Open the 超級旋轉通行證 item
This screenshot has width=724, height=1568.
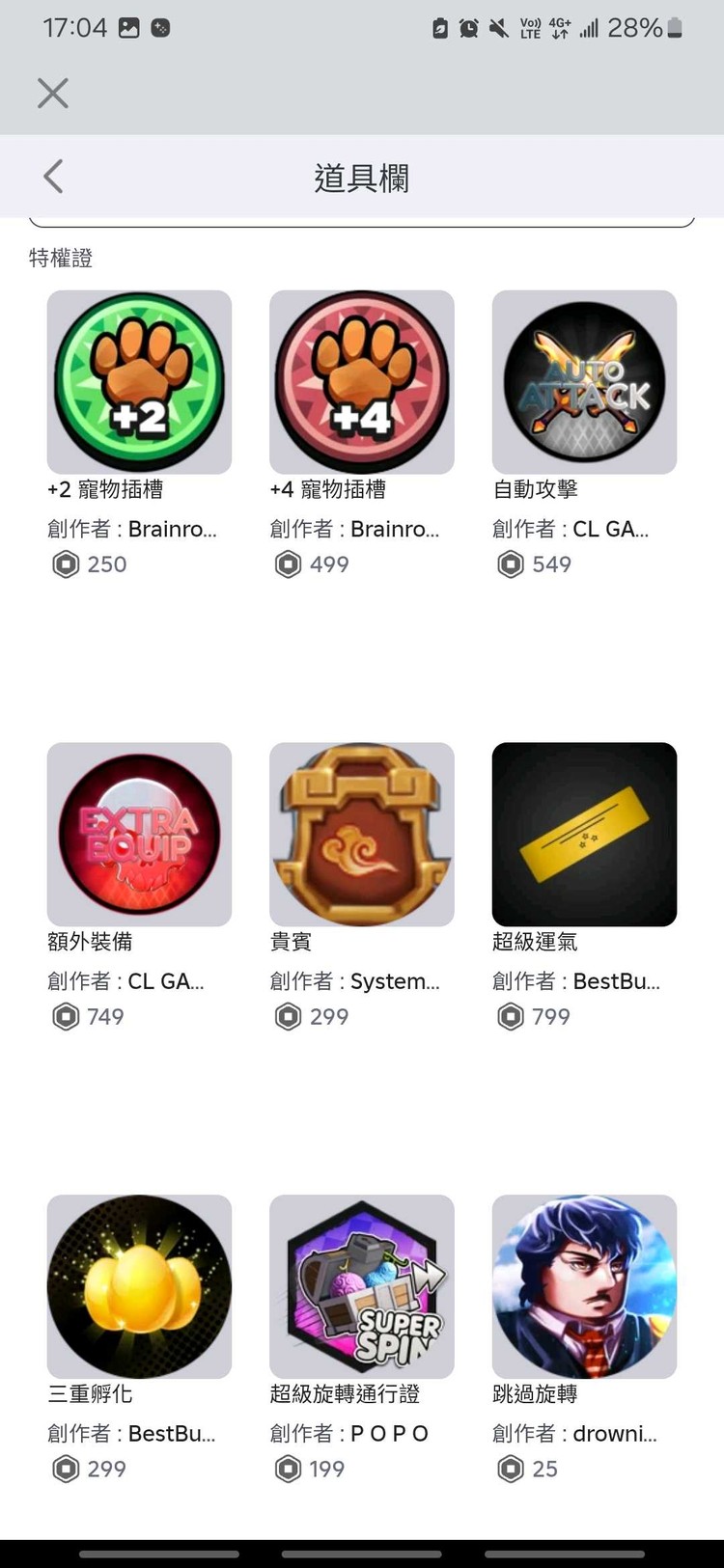pyautogui.click(x=361, y=1286)
